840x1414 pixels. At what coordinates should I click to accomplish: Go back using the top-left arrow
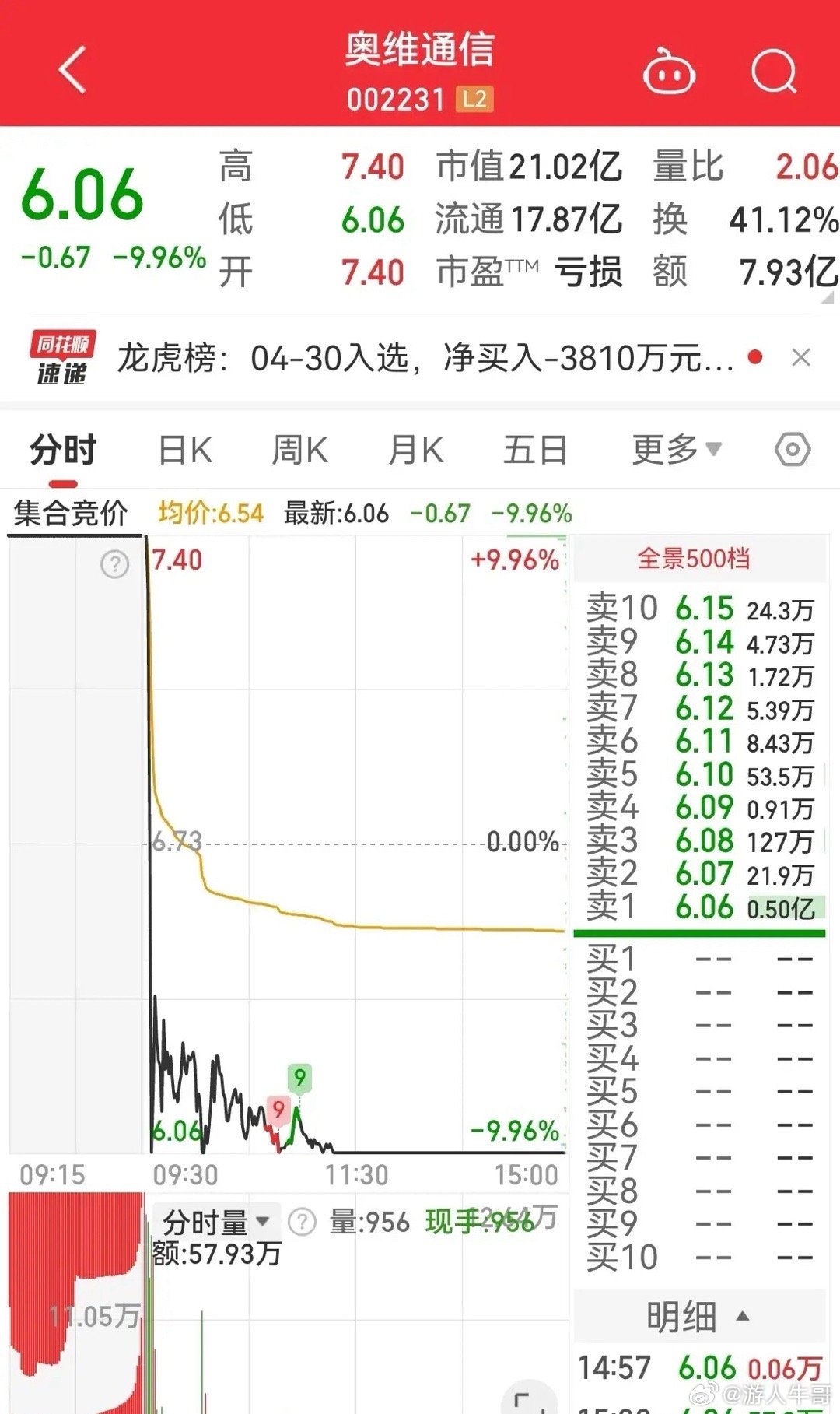(72, 70)
